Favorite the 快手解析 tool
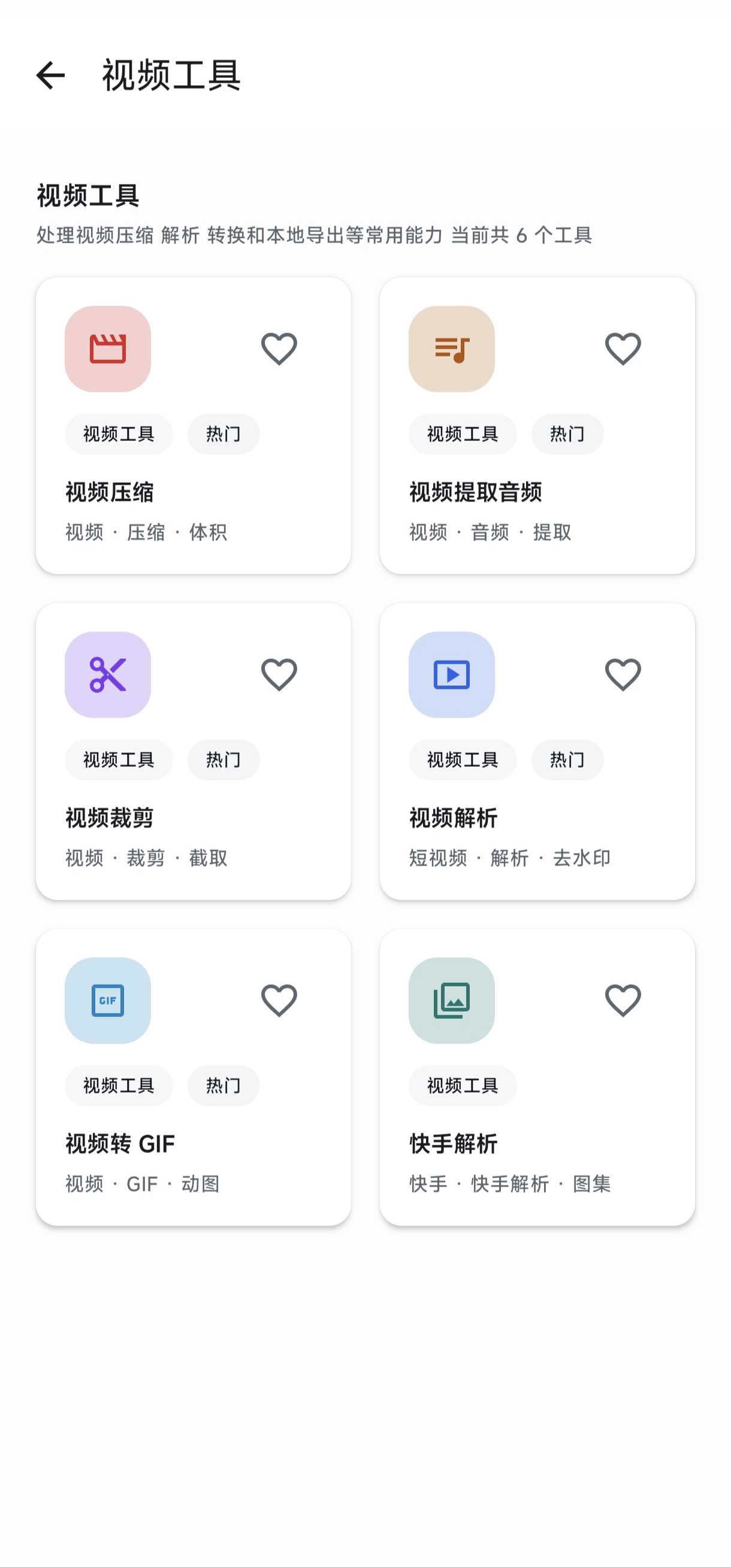This screenshot has height=1568, width=731. (623, 1000)
